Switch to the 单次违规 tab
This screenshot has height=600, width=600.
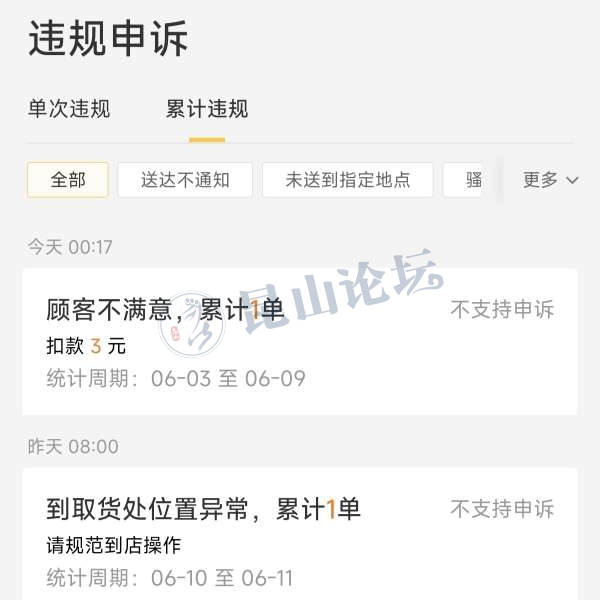69,109
